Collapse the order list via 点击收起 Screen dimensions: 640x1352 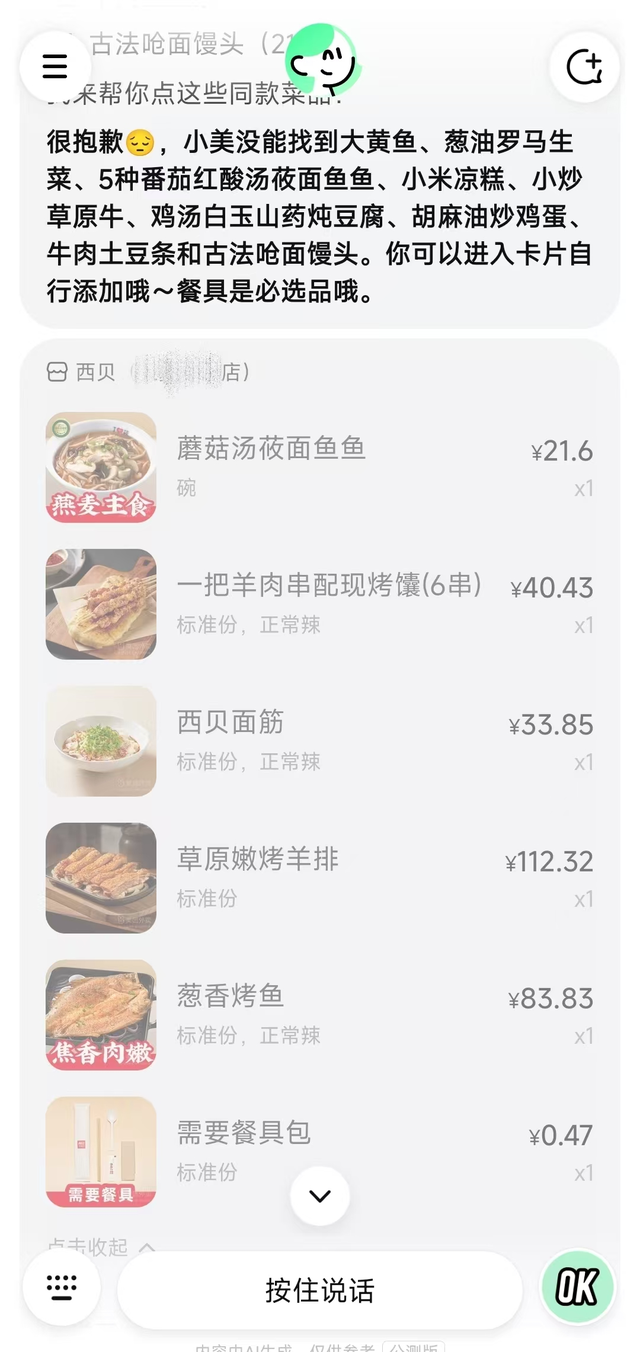tap(100, 1246)
